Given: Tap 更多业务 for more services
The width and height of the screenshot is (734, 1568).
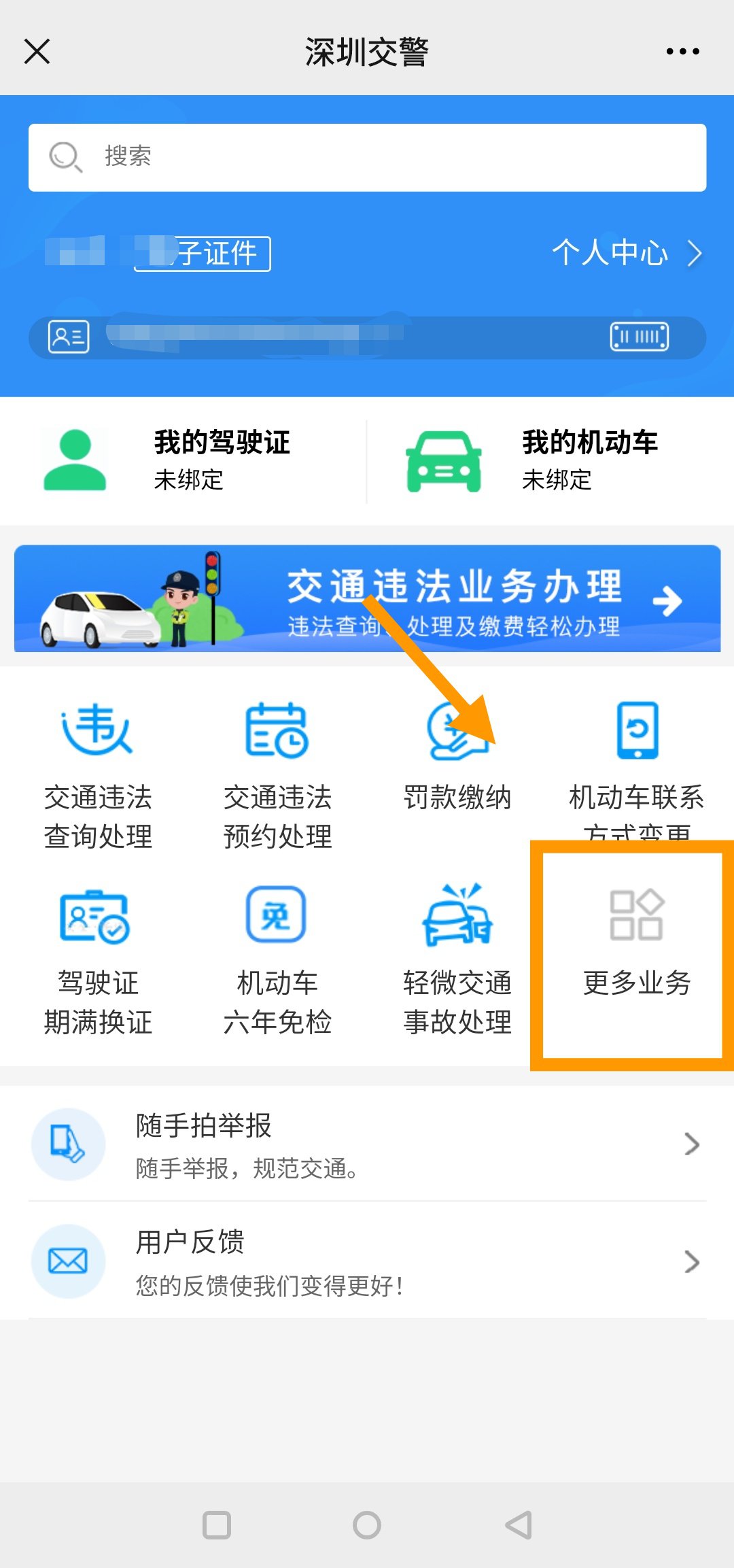Looking at the screenshot, I should coord(636,945).
